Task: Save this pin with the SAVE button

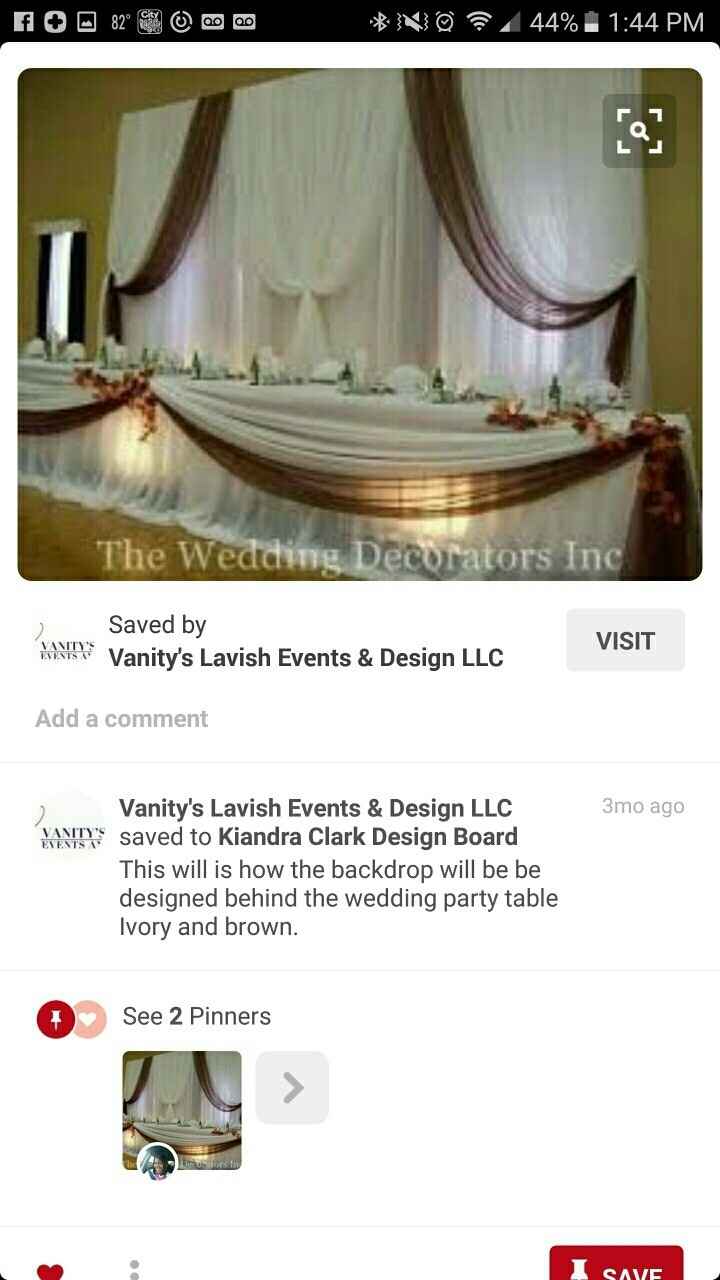Action: point(616,1265)
